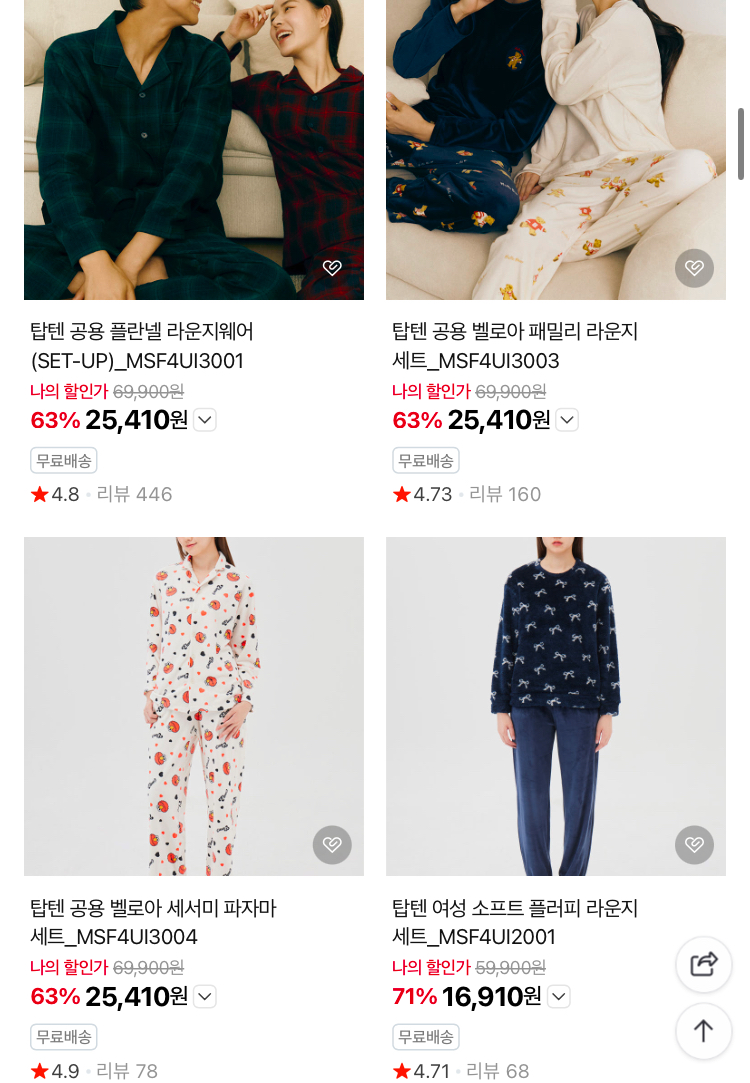Add 벨로아 패밀리 라운지 세트 to wishlist
Image resolution: width=750 pixels, height=1083 pixels.
[x=694, y=268]
